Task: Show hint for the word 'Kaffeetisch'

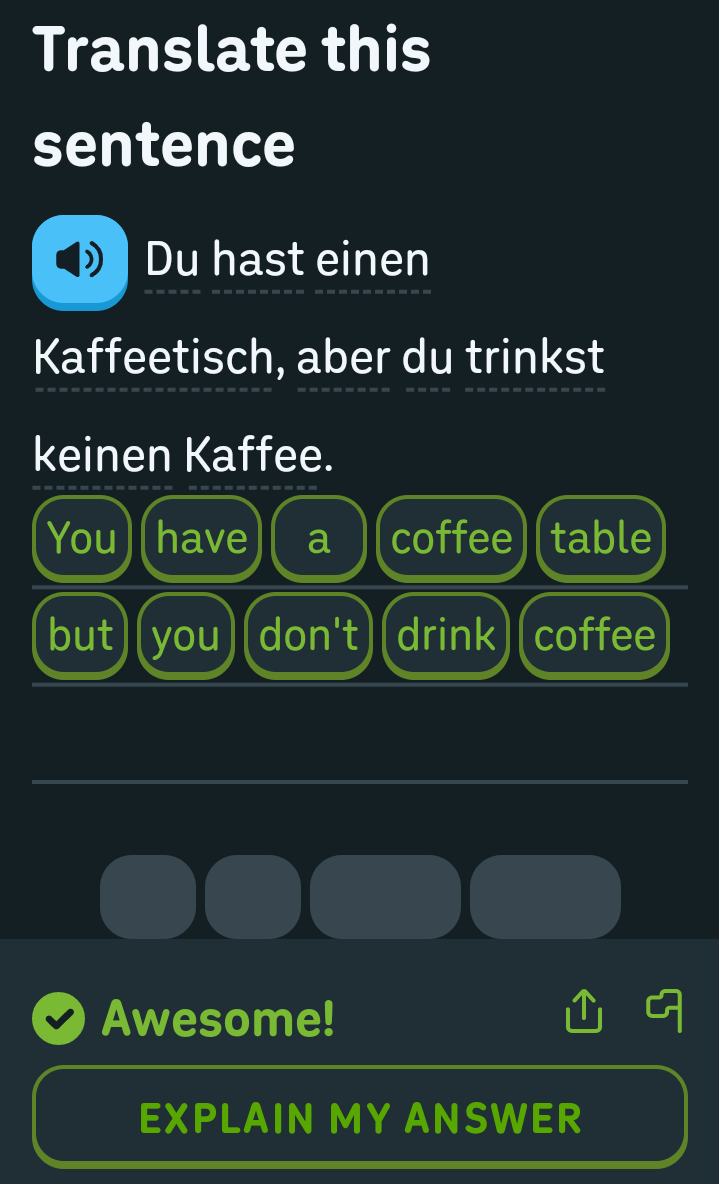Action: tap(154, 358)
